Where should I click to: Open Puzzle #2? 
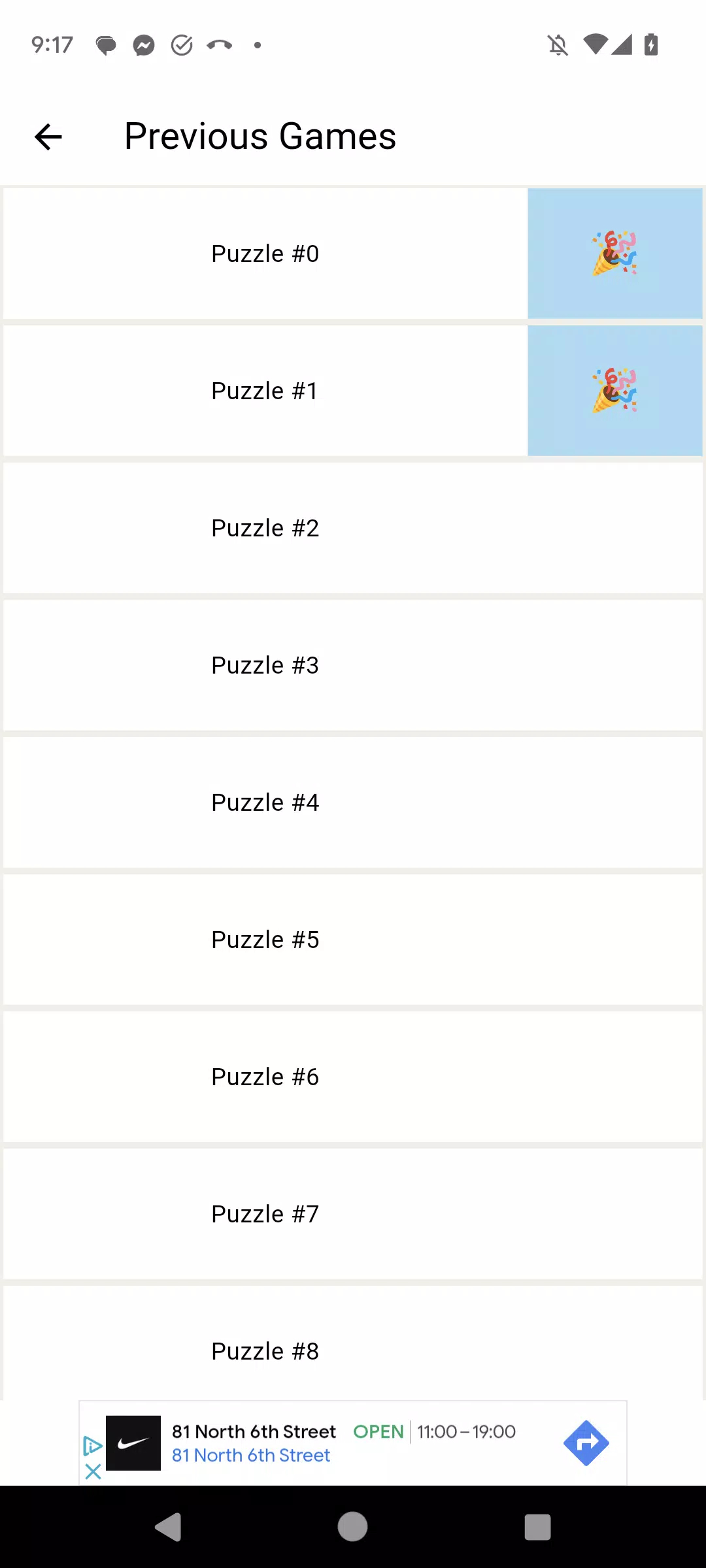coord(353,528)
